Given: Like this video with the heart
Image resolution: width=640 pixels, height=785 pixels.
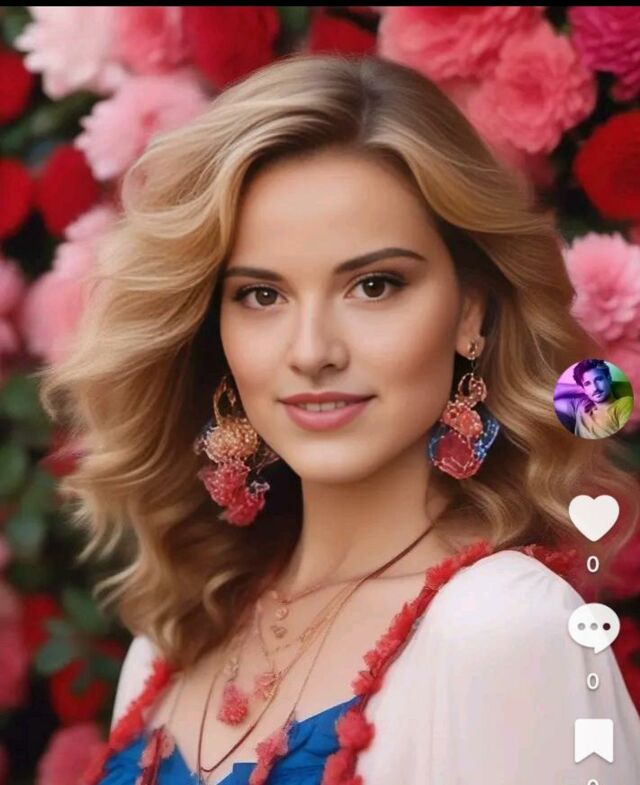Looking at the screenshot, I should (593, 517).
